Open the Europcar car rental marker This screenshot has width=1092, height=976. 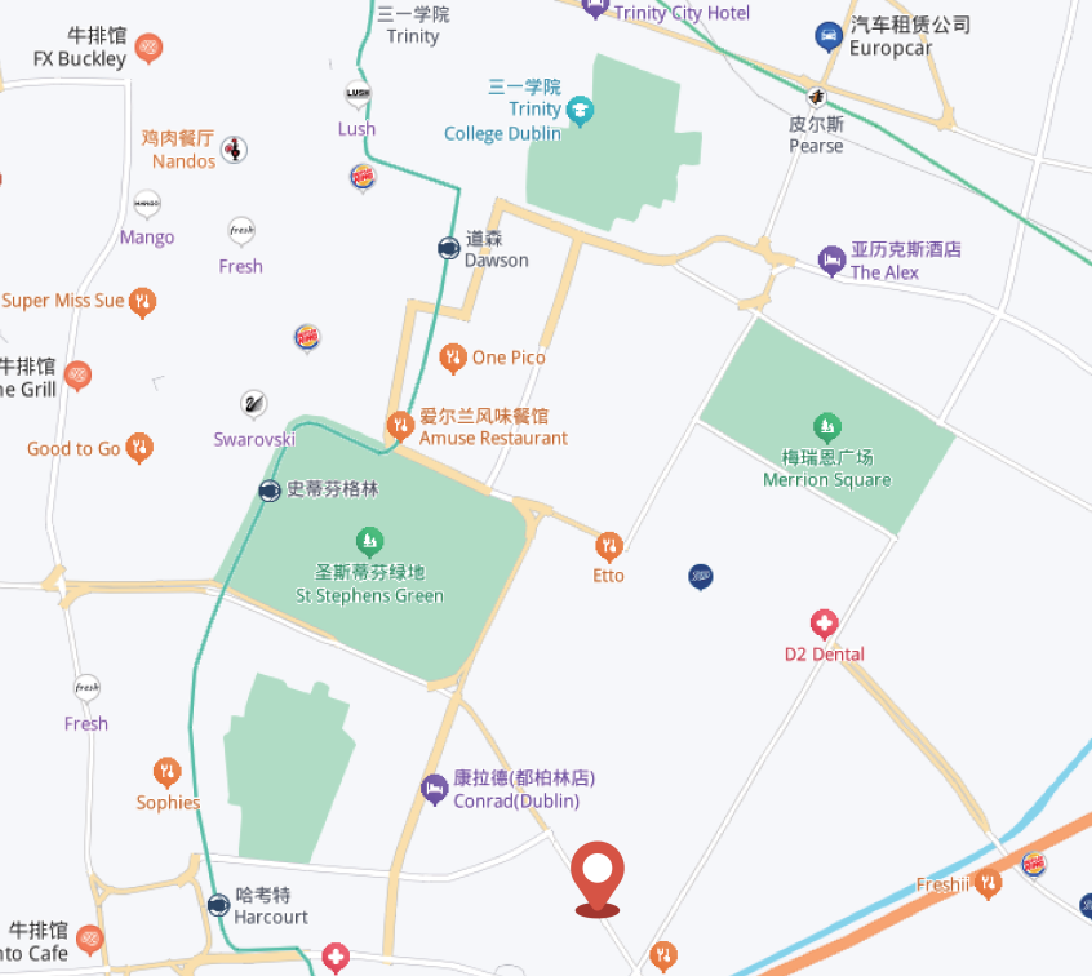(x=828, y=37)
